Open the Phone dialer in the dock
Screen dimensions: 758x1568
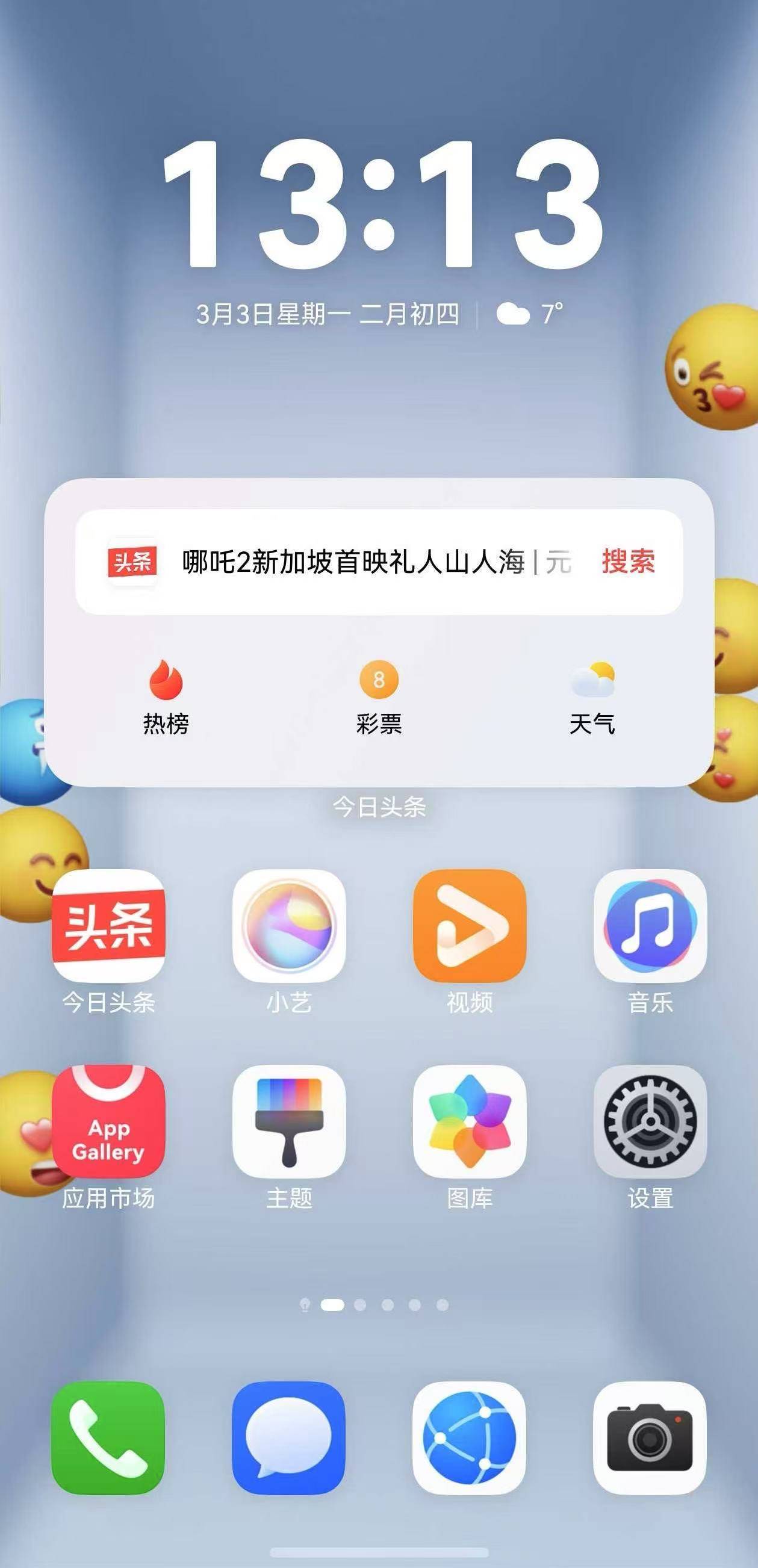(x=108, y=1438)
